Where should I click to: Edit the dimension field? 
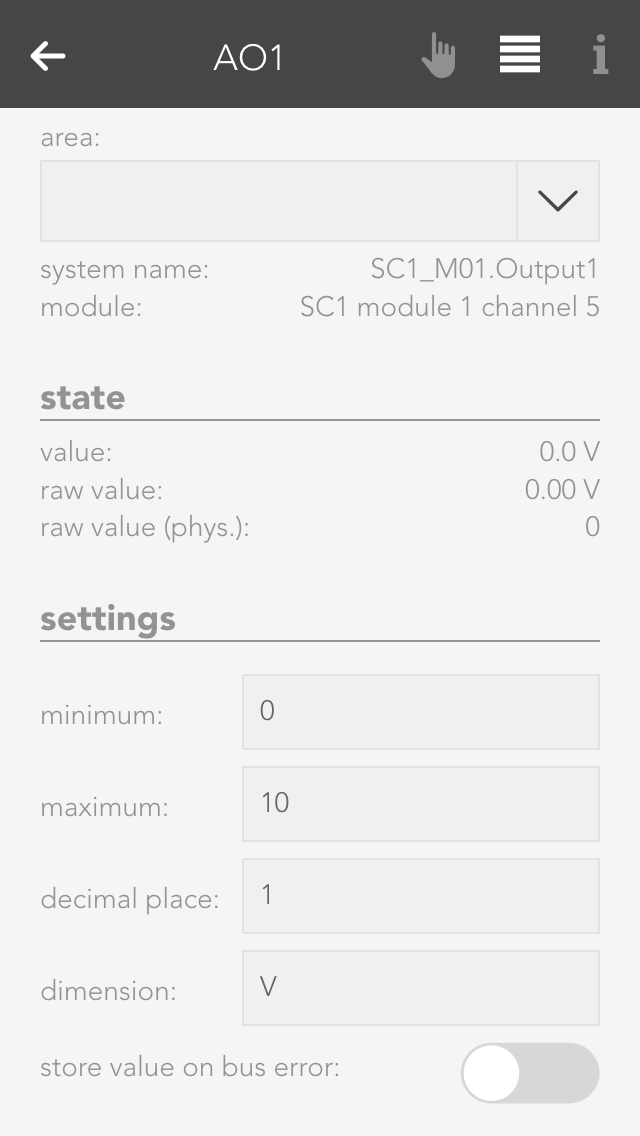420,988
